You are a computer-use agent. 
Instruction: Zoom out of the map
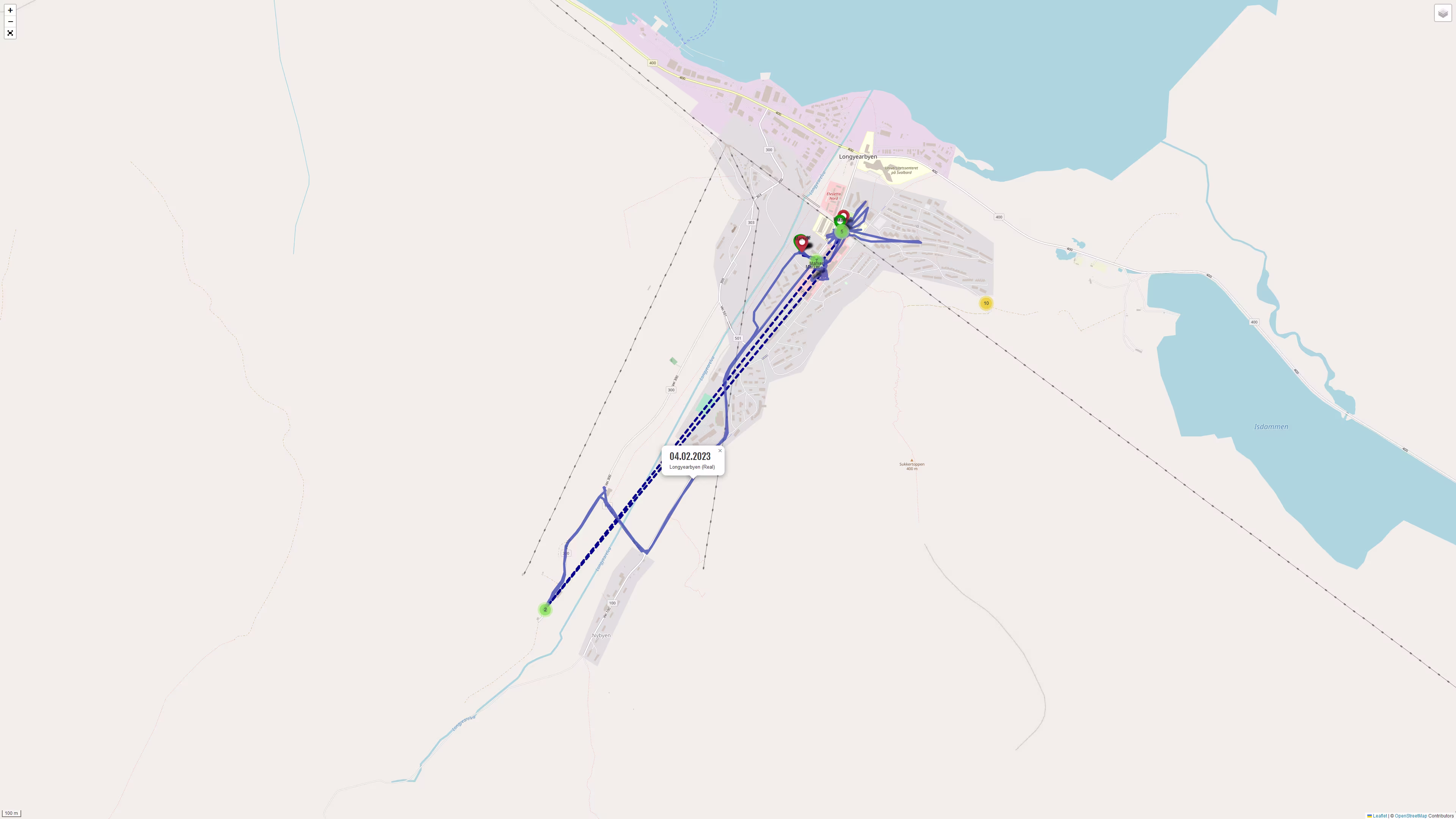coord(10,22)
